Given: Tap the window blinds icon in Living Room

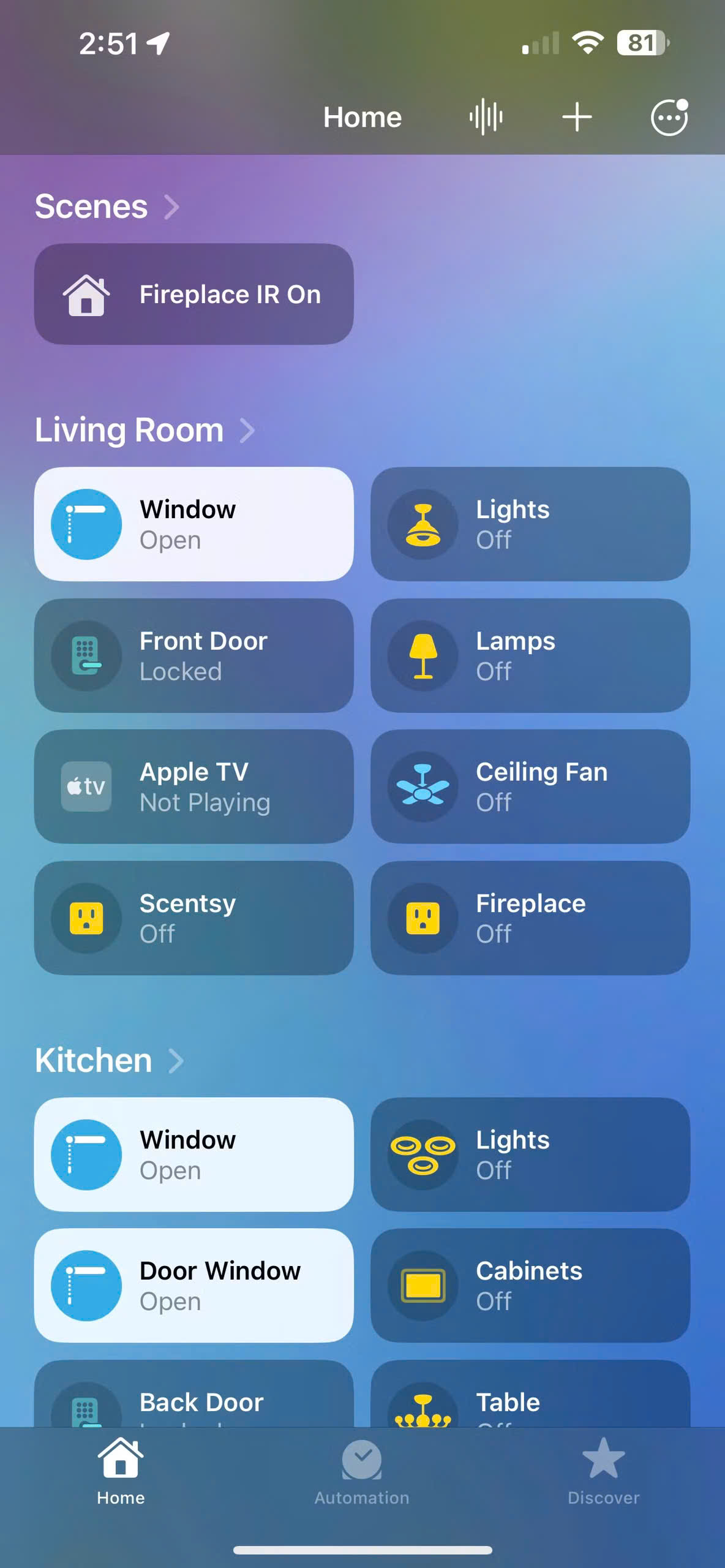Looking at the screenshot, I should coord(86,524).
